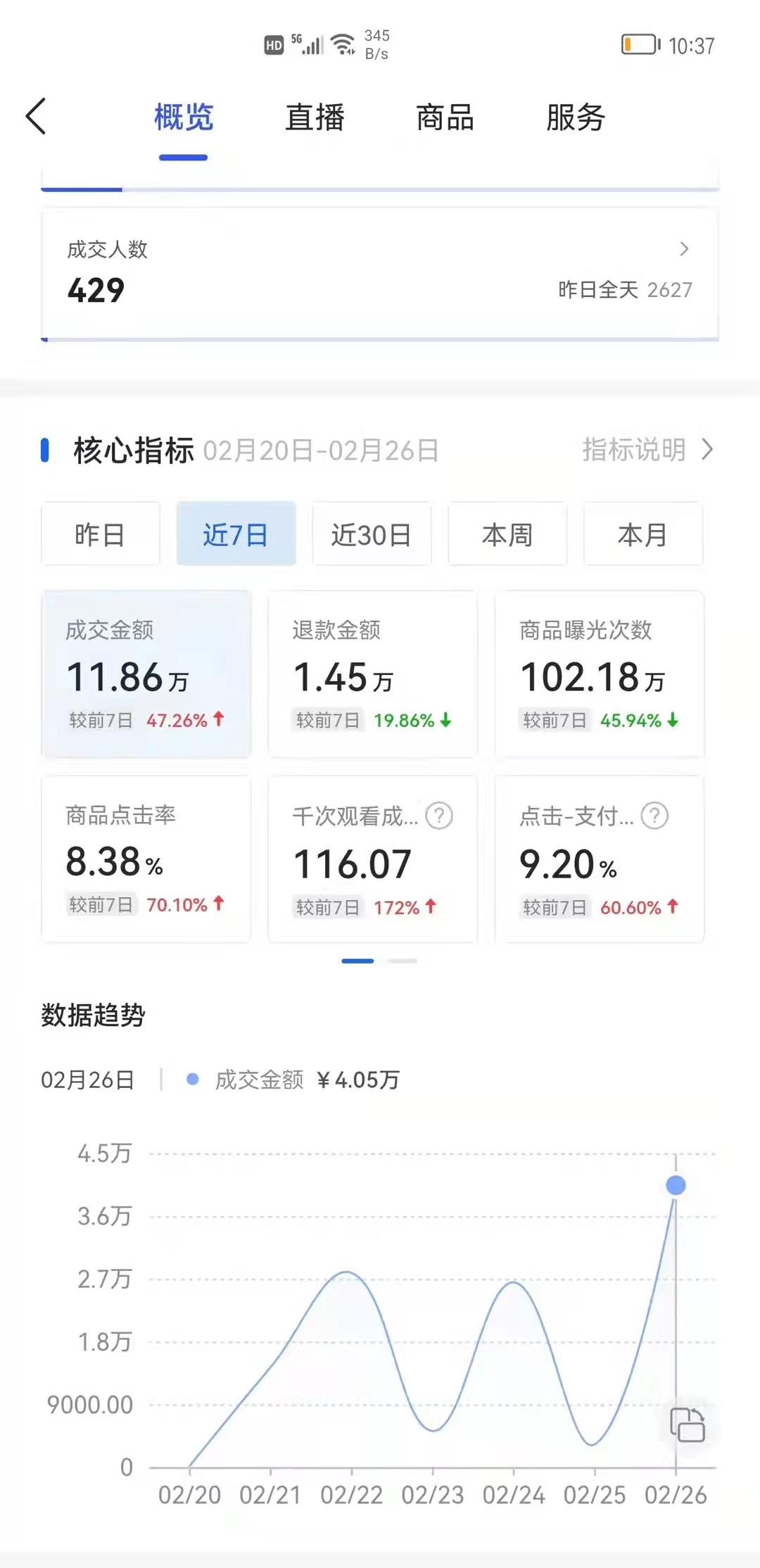Select the 本月 time range

click(x=642, y=534)
